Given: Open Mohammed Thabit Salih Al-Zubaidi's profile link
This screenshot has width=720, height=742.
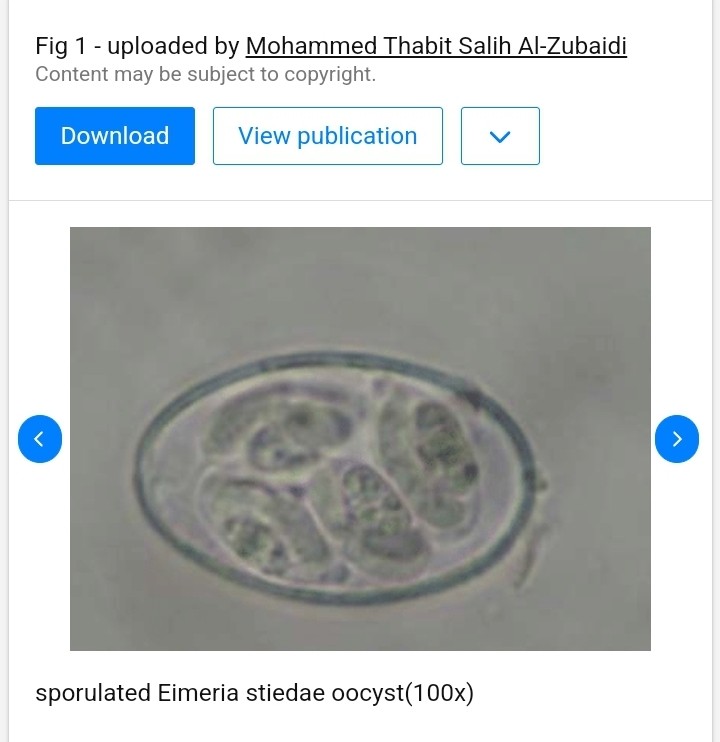Looking at the screenshot, I should (436, 46).
